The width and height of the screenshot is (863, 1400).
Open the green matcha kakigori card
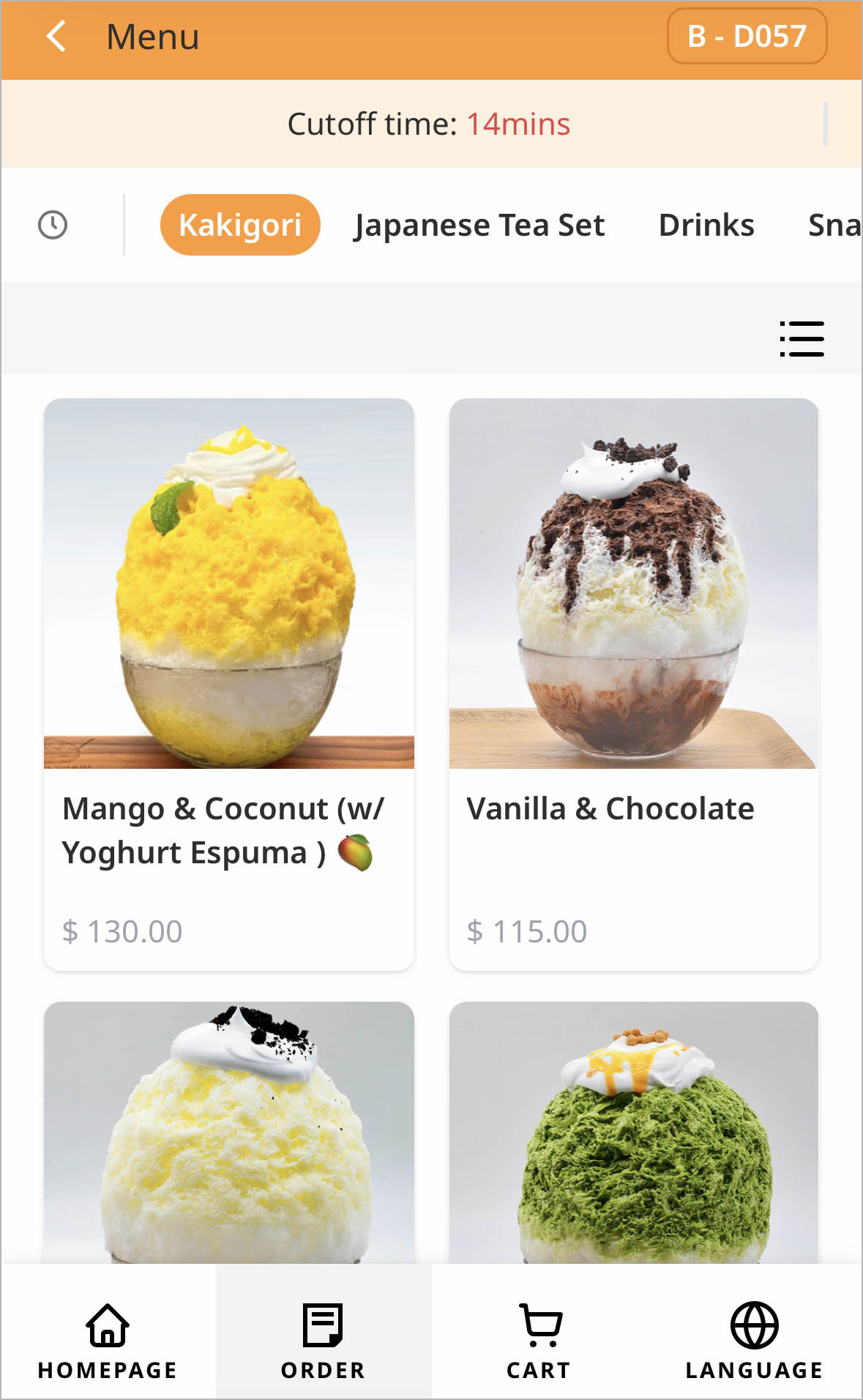point(634,1133)
